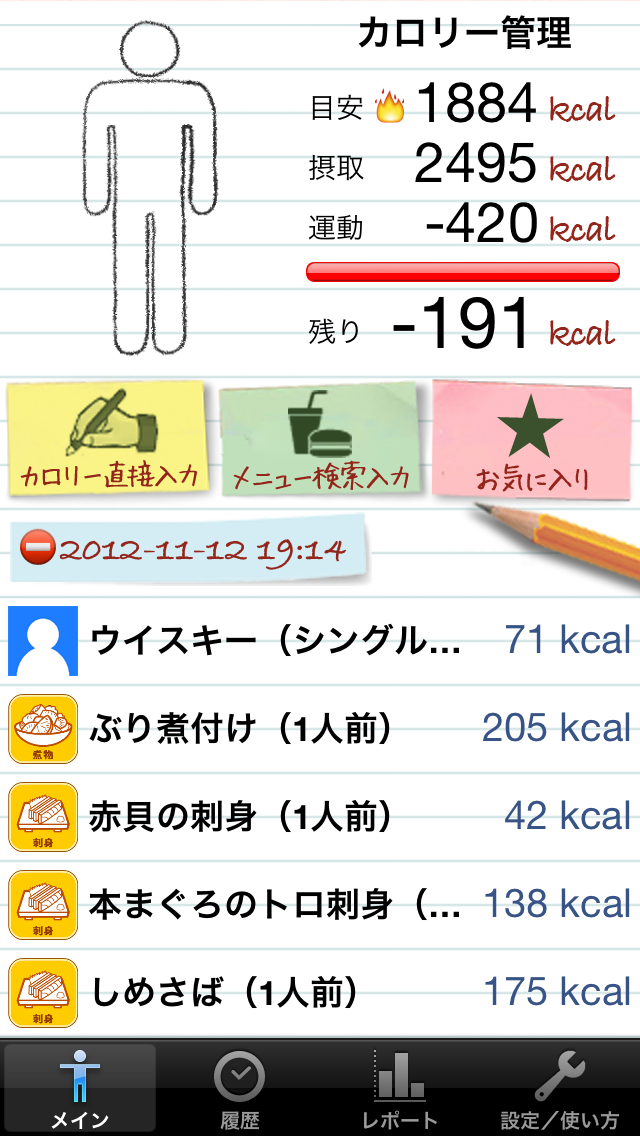The height and width of the screenshot is (1136, 640).
Task: Open メニュー検索入力 menu search entry
Action: point(320,440)
